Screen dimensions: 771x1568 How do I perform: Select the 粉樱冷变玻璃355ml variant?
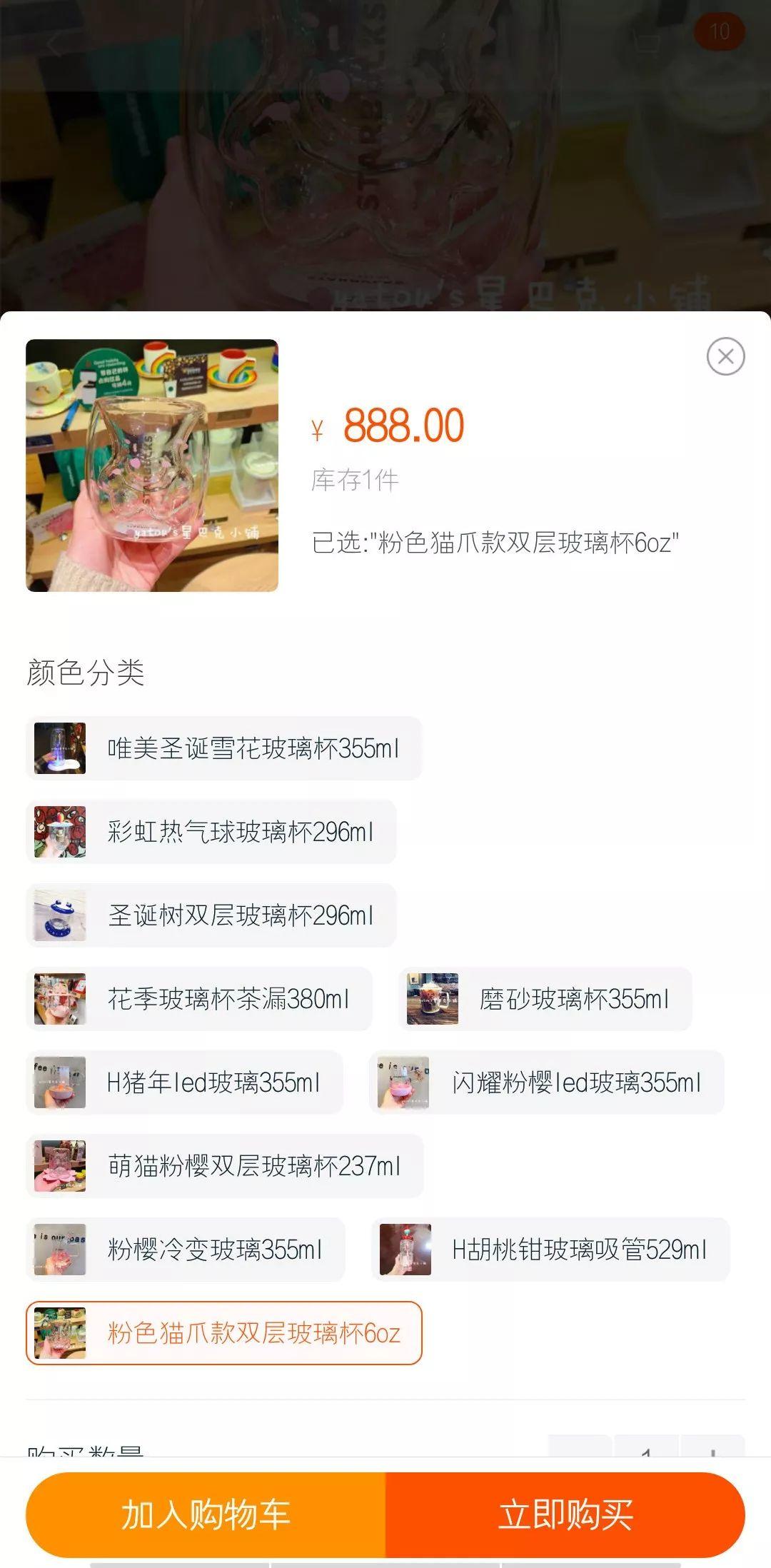pyautogui.click(x=186, y=1250)
